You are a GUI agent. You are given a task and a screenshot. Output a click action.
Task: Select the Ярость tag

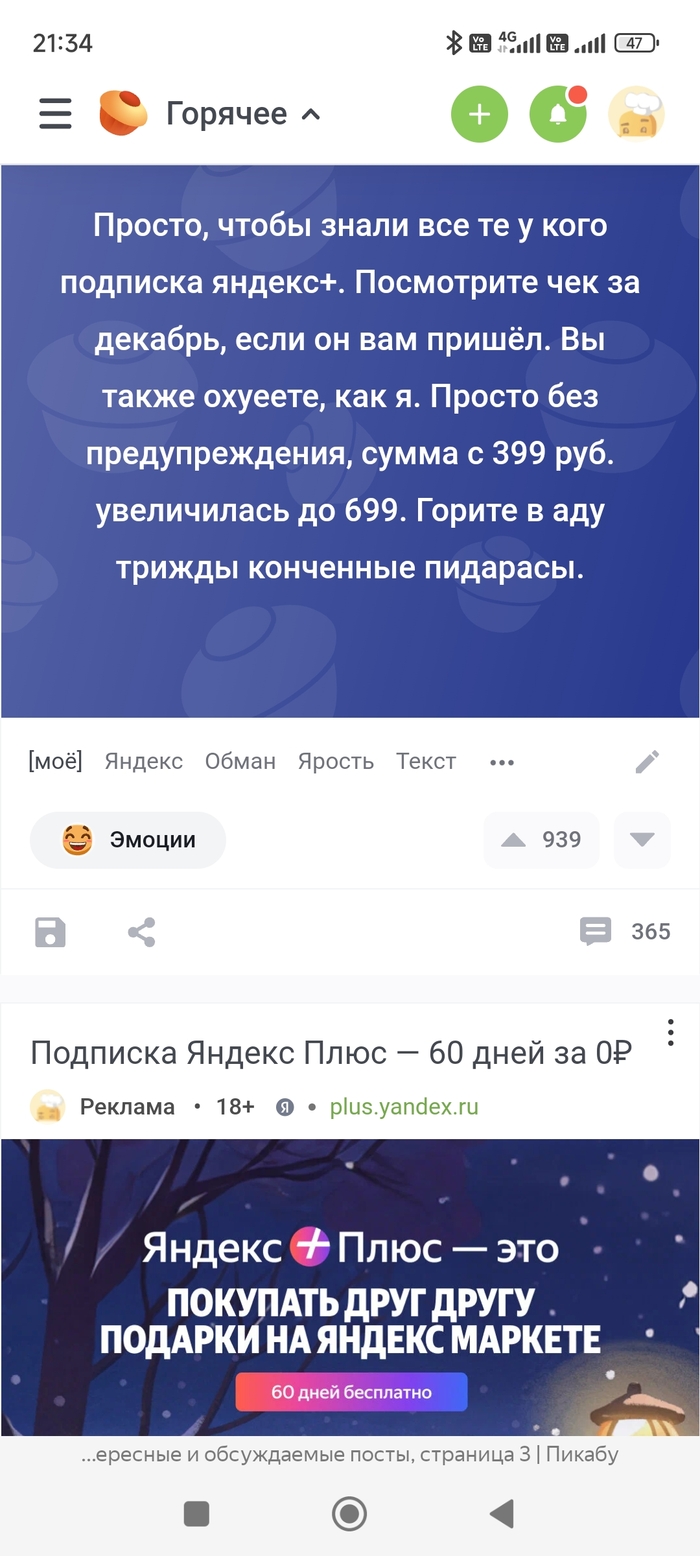(x=335, y=761)
